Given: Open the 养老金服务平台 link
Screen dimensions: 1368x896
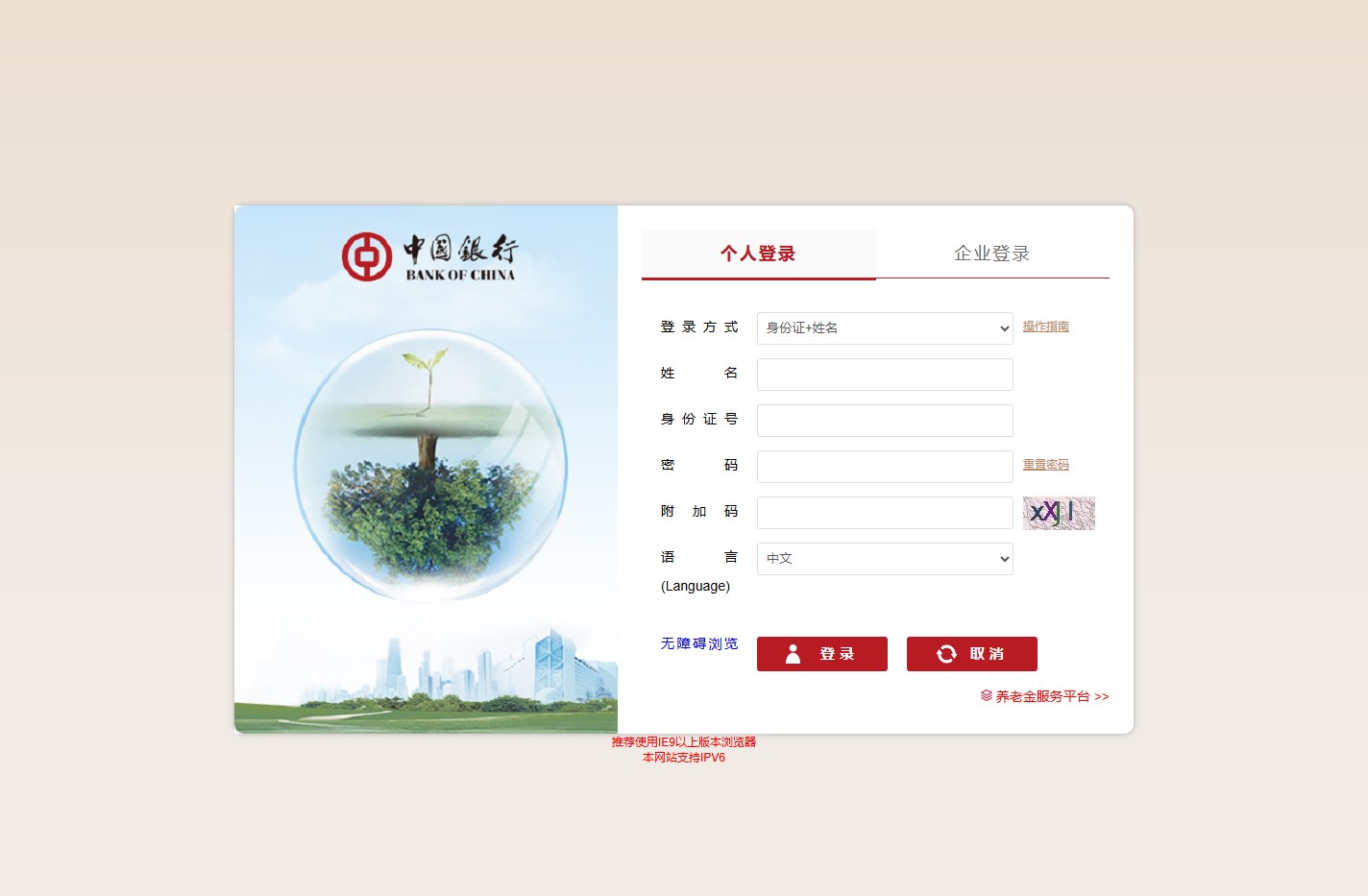Looking at the screenshot, I should [x=1044, y=696].
